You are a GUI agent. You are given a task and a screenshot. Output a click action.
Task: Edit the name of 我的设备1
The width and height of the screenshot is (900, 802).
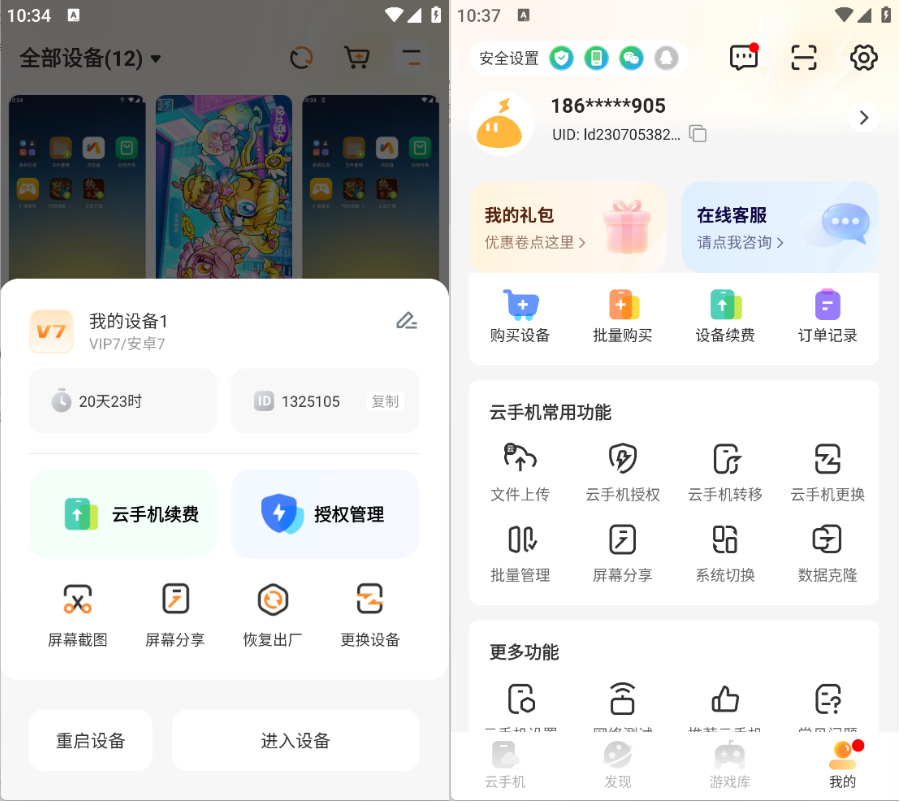click(x=406, y=321)
